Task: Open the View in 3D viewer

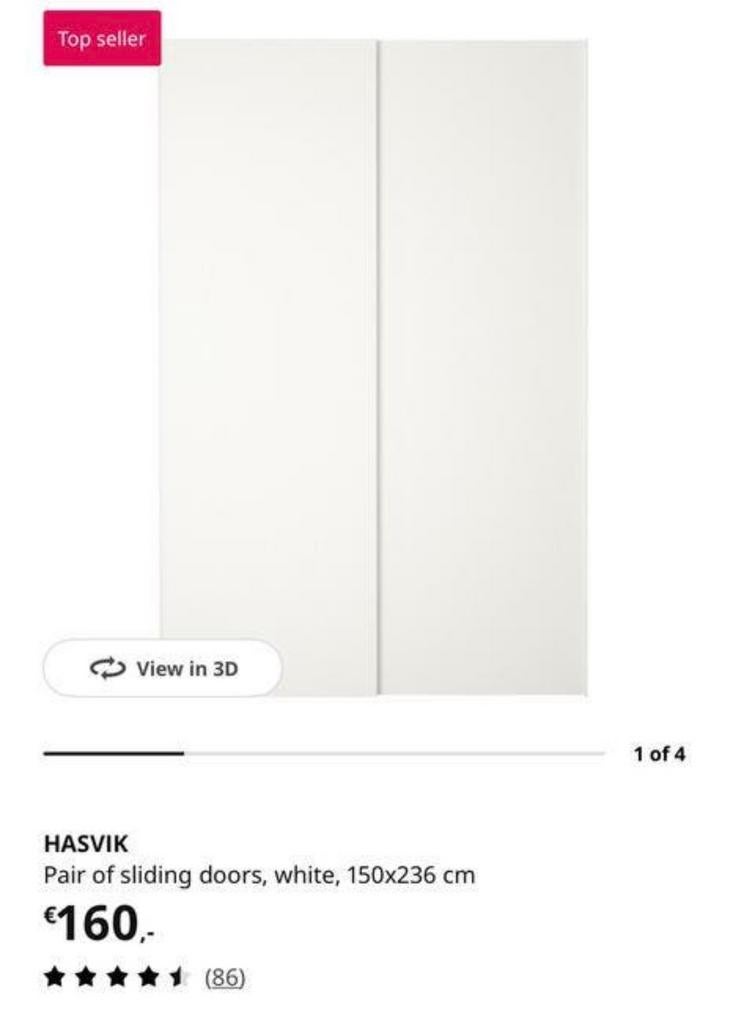Action: pos(163,668)
